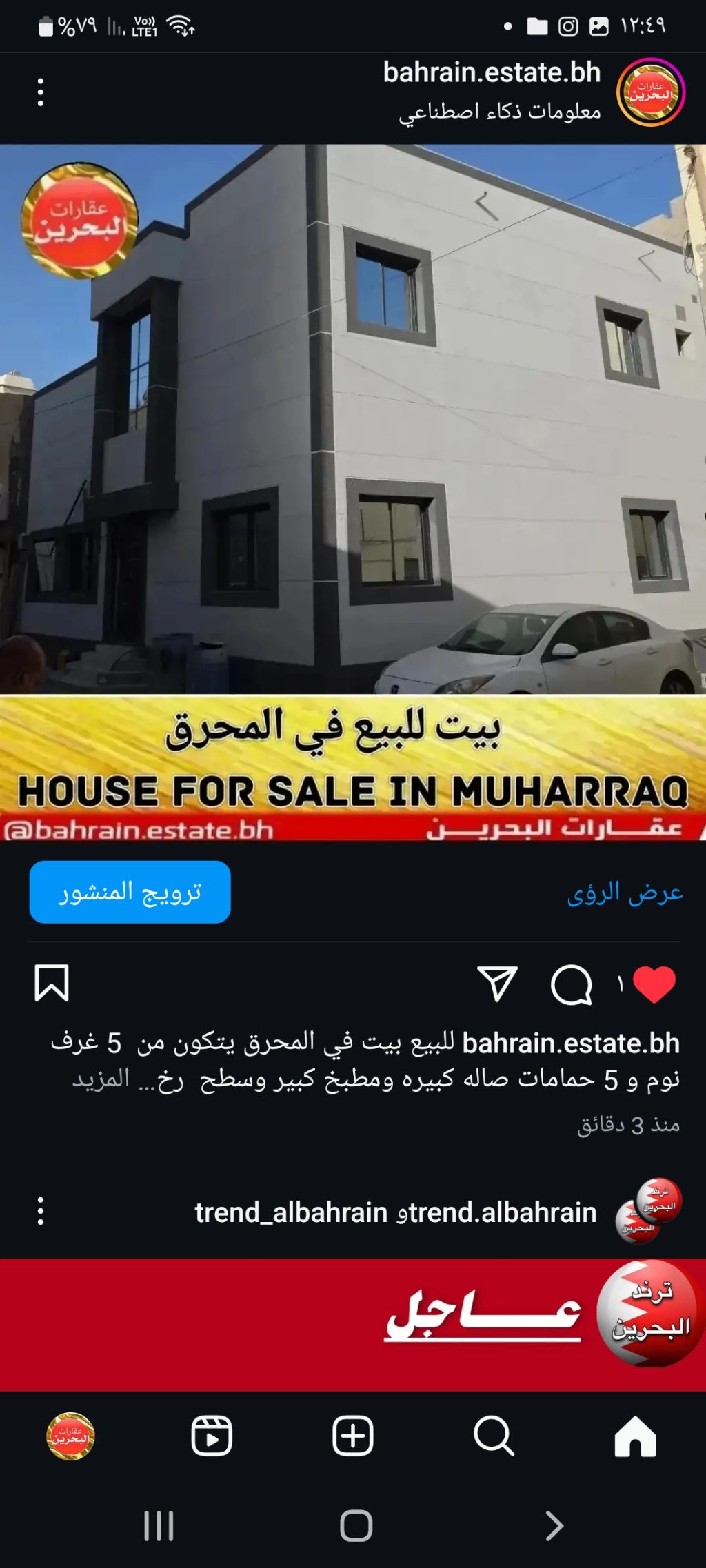Screen dimensions: 706x1568
Task: Open my profile tab in bottom bar
Action: pyautogui.click(x=70, y=1436)
